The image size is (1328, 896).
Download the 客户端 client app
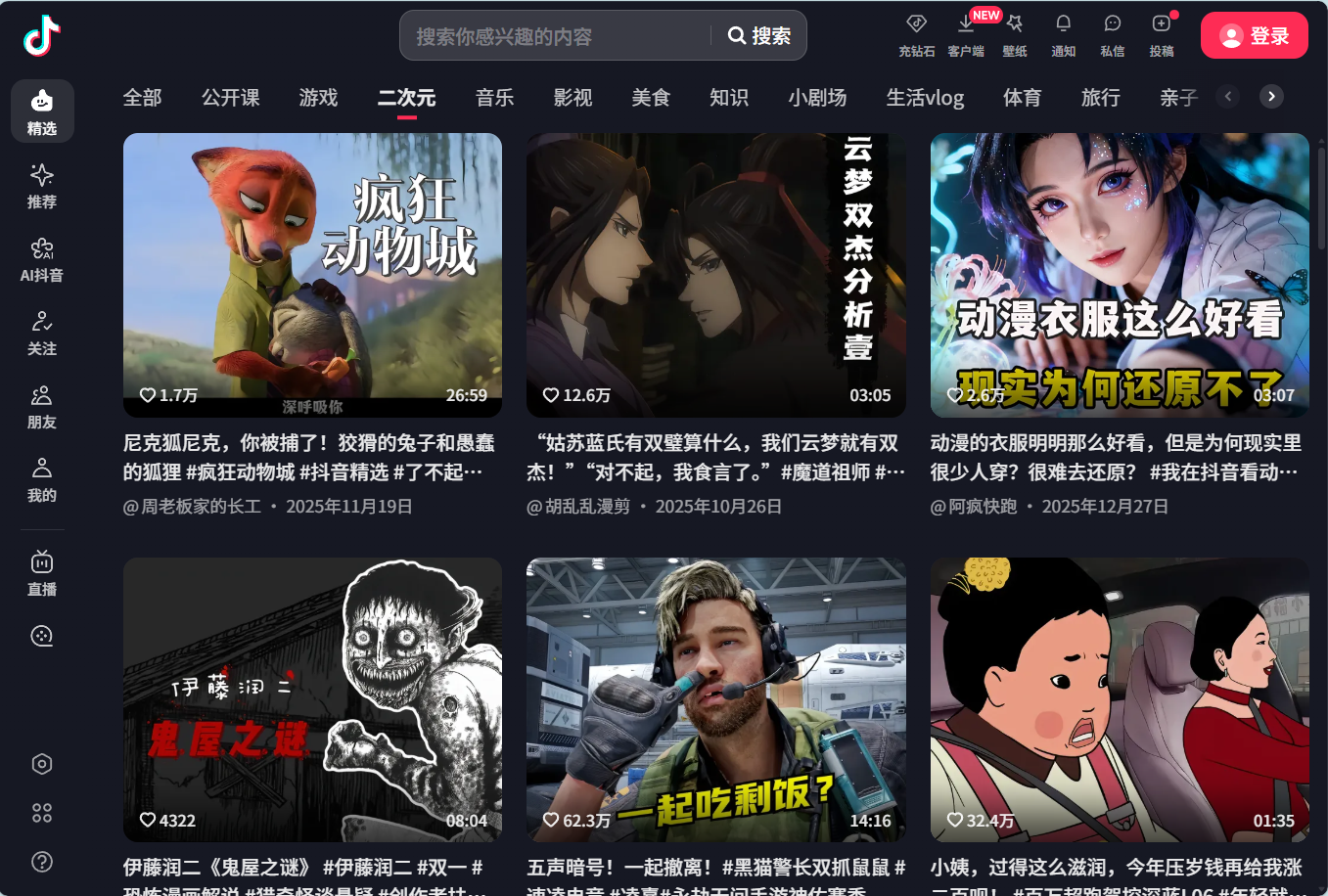coord(966,35)
